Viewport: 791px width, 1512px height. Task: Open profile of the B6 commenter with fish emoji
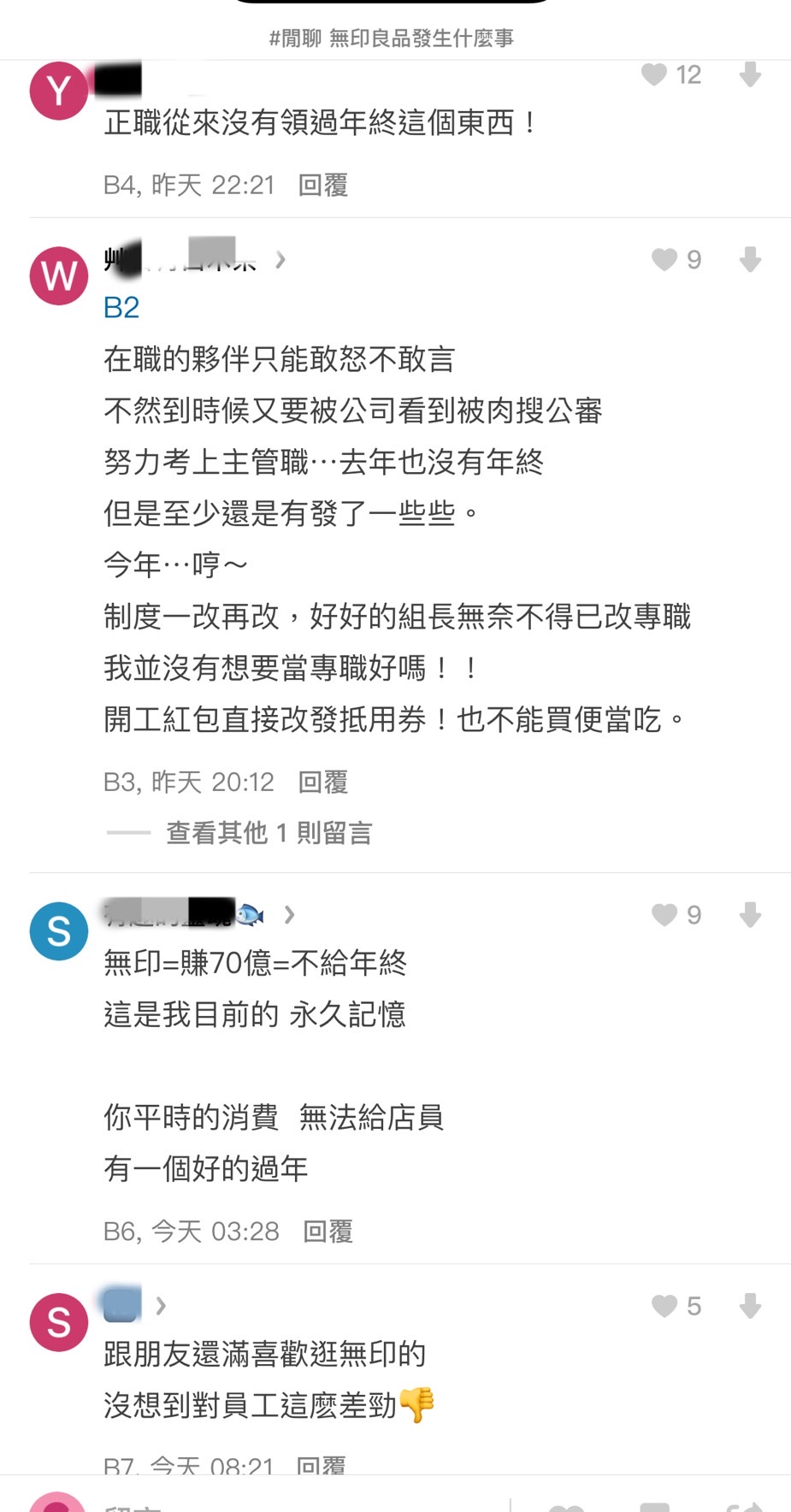pos(59,931)
